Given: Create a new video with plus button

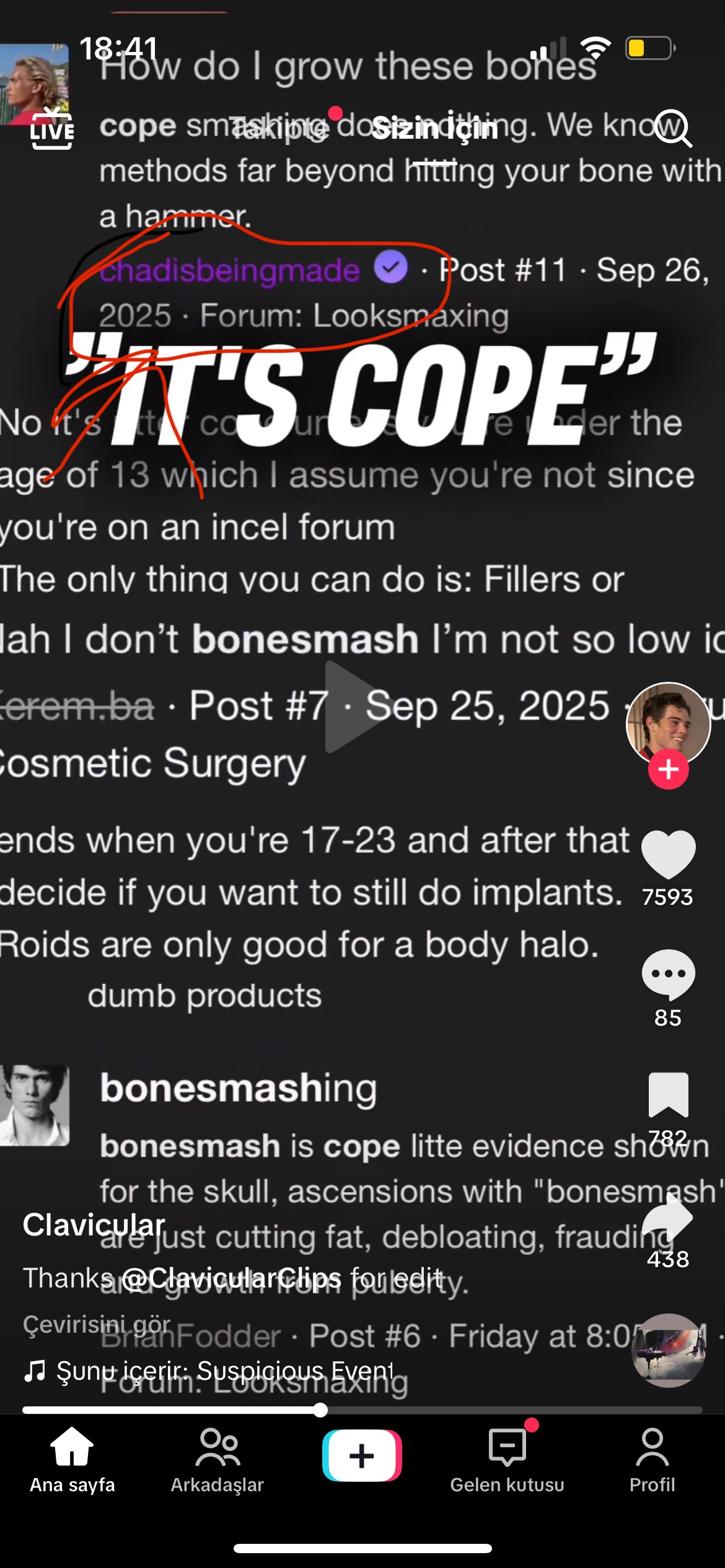Looking at the screenshot, I should (x=362, y=1455).
